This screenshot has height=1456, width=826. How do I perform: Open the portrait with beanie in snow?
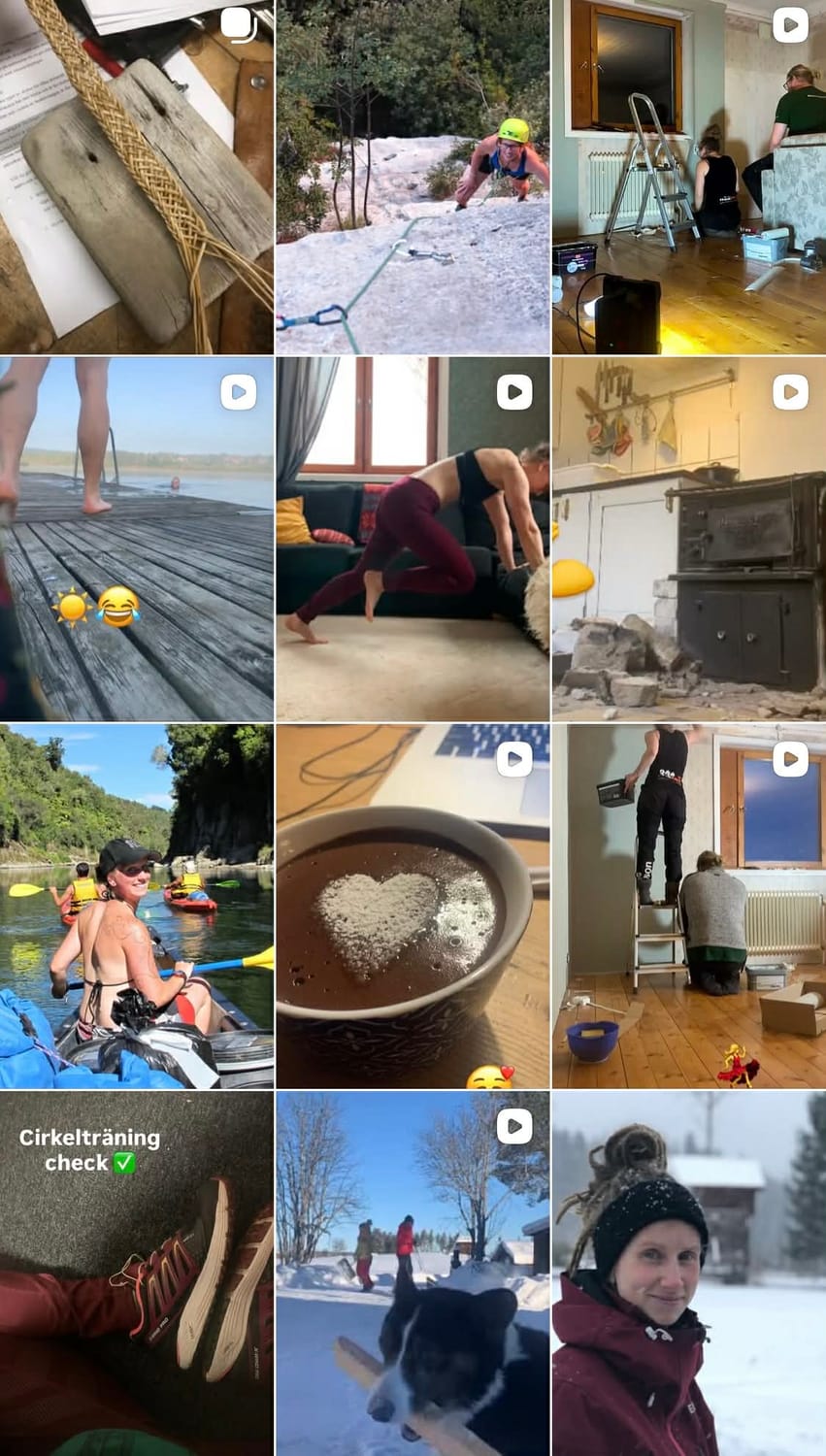point(689,1274)
